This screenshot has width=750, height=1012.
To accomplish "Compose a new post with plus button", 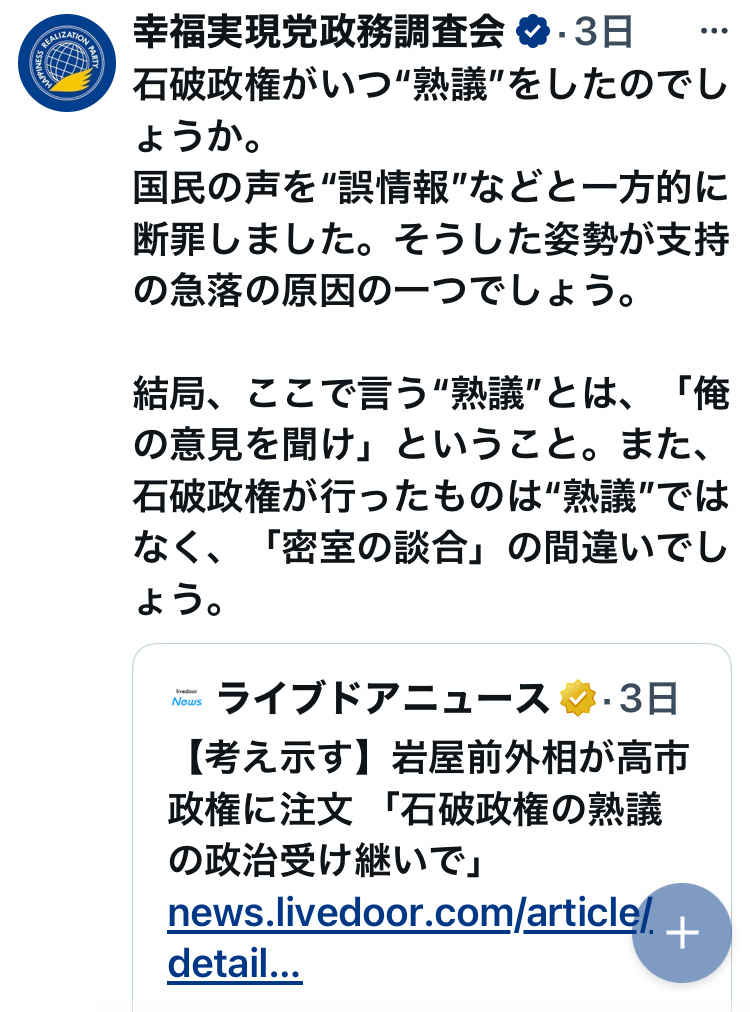I will pyautogui.click(x=683, y=932).
